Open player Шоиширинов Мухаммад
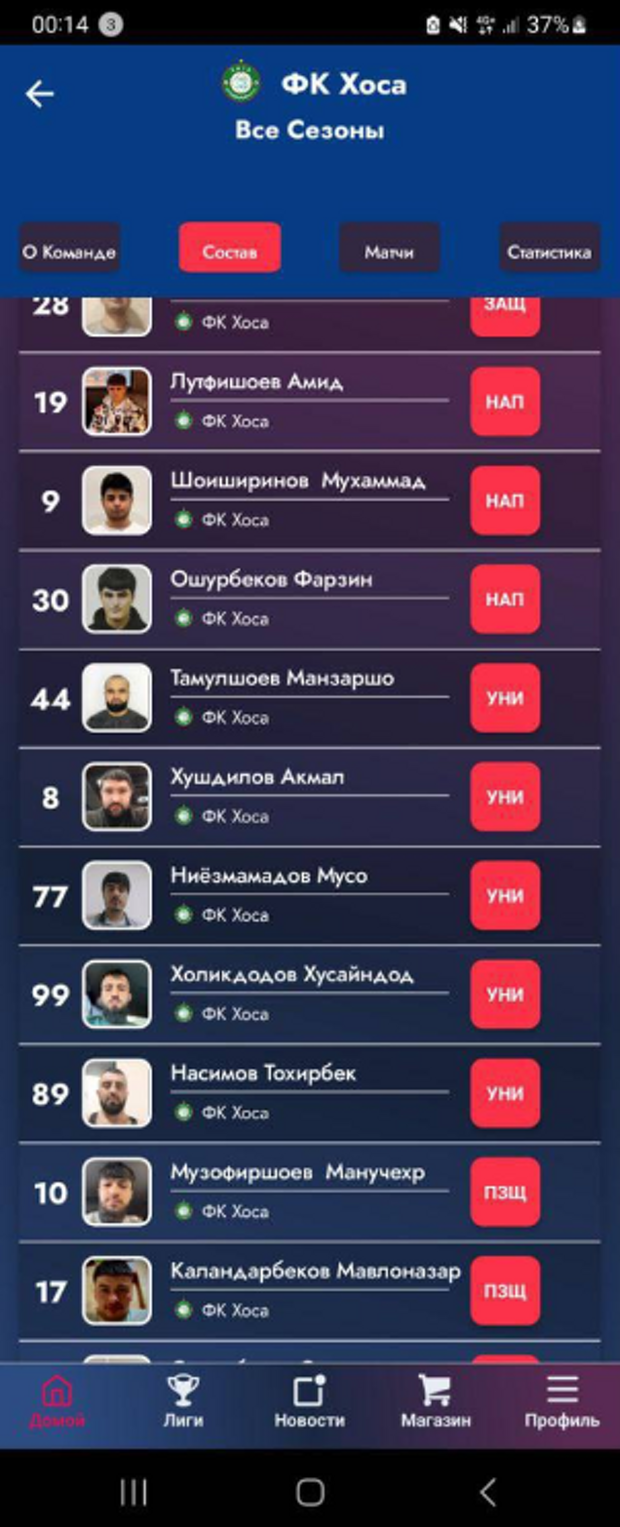This screenshot has width=620, height=1527. [297, 481]
